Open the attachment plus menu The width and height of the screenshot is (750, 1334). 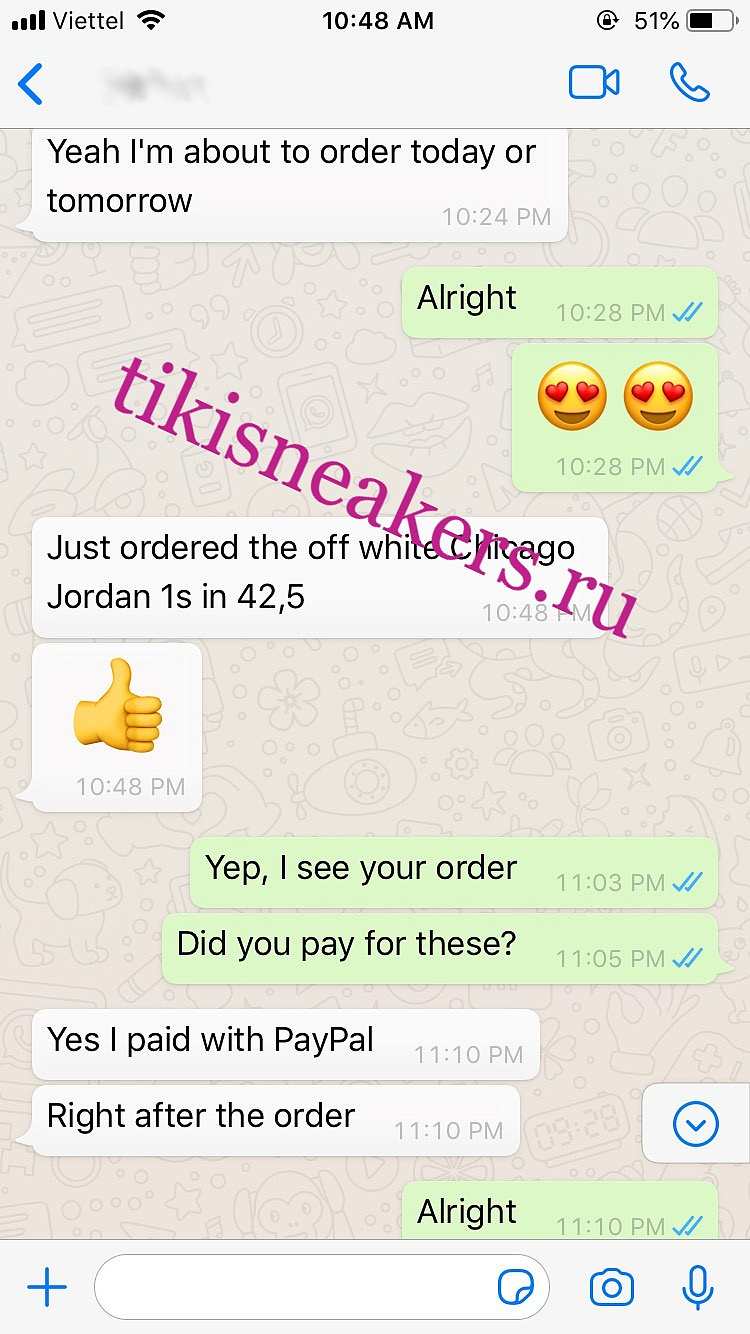pos(46,1288)
